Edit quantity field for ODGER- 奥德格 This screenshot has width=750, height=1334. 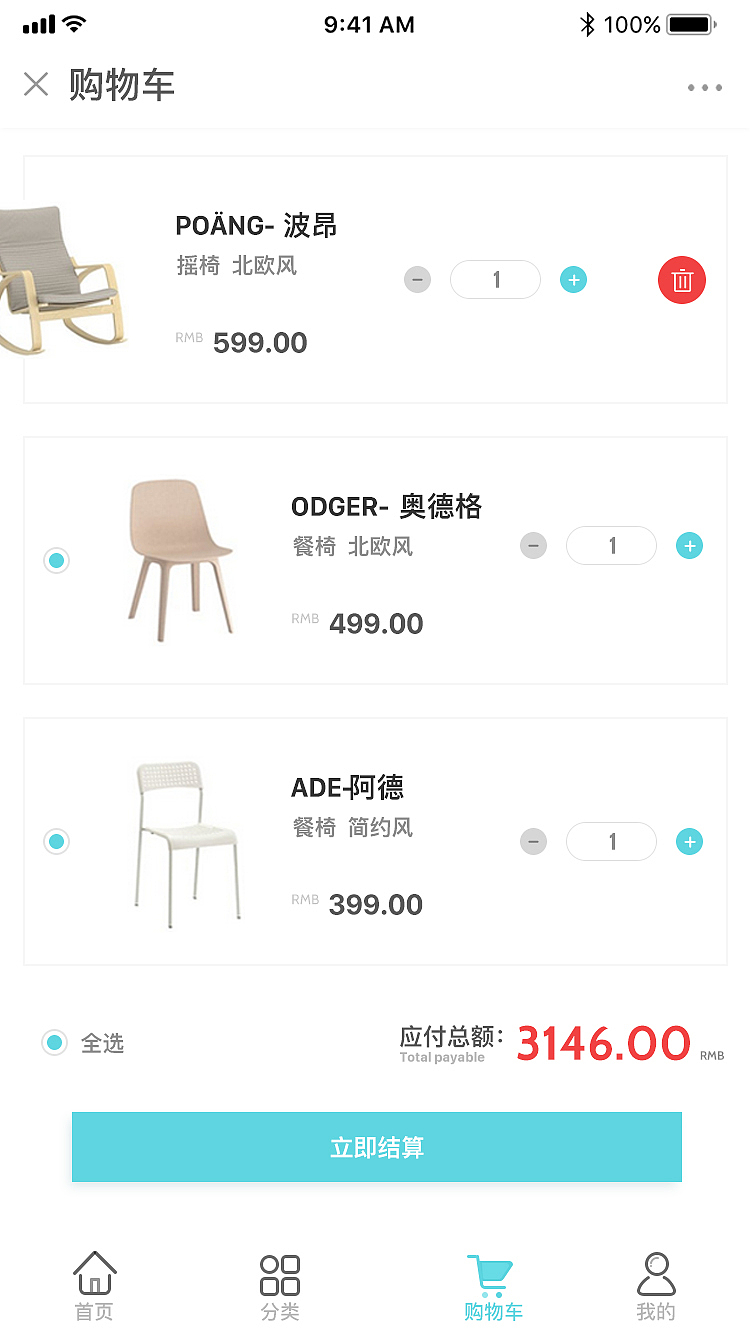pyautogui.click(x=611, y=545)
